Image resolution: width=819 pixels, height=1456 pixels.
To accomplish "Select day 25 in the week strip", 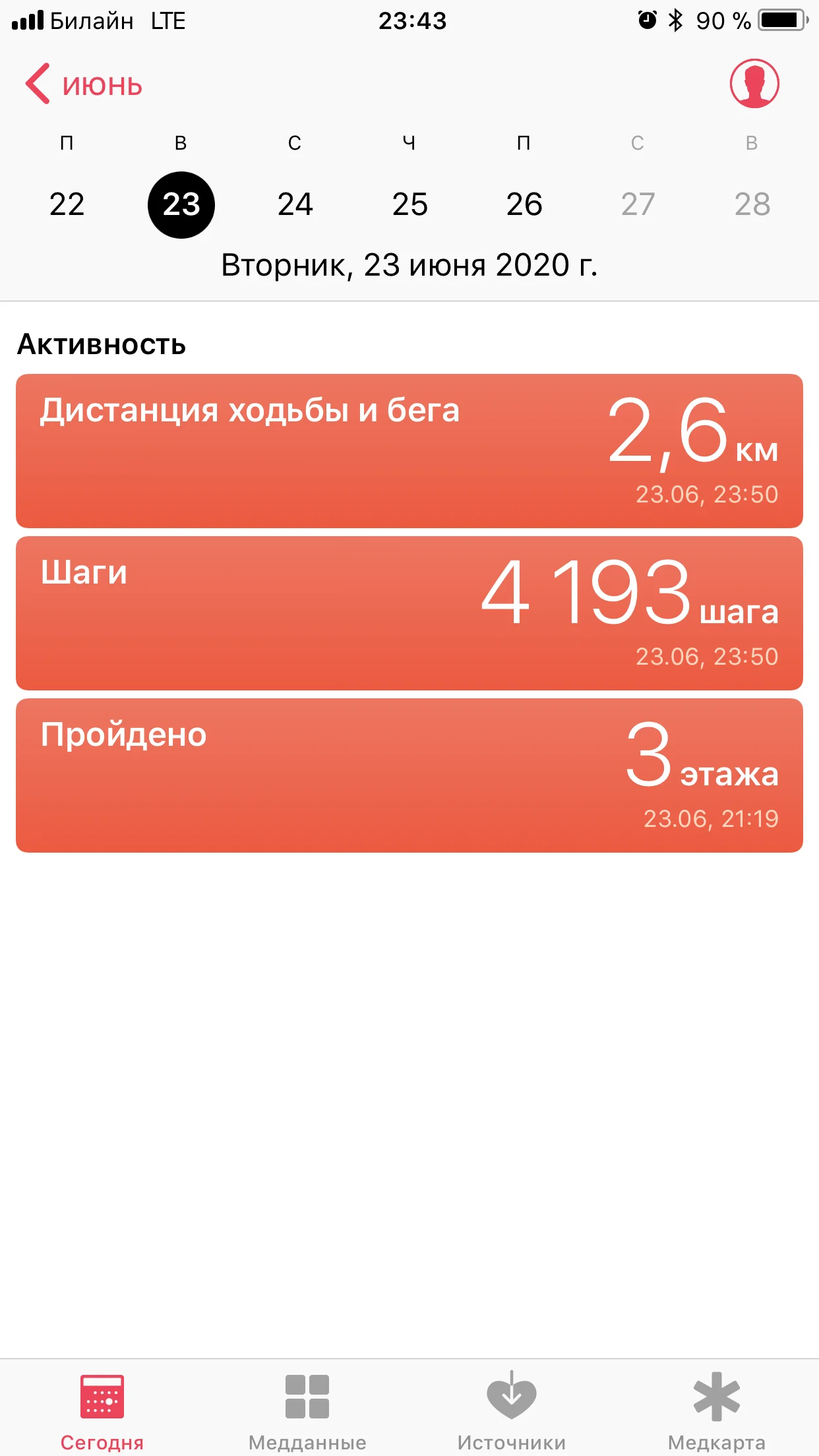I will coord(409,204).
